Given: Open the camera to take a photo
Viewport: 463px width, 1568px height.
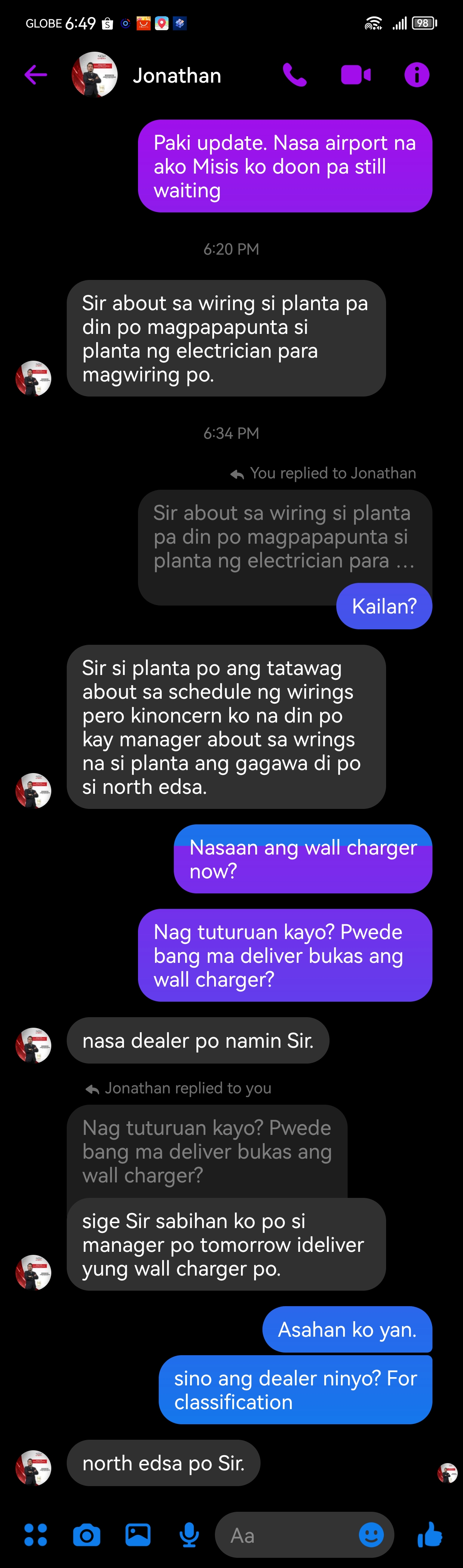Looking at the screenshot, I should 86,1534.
